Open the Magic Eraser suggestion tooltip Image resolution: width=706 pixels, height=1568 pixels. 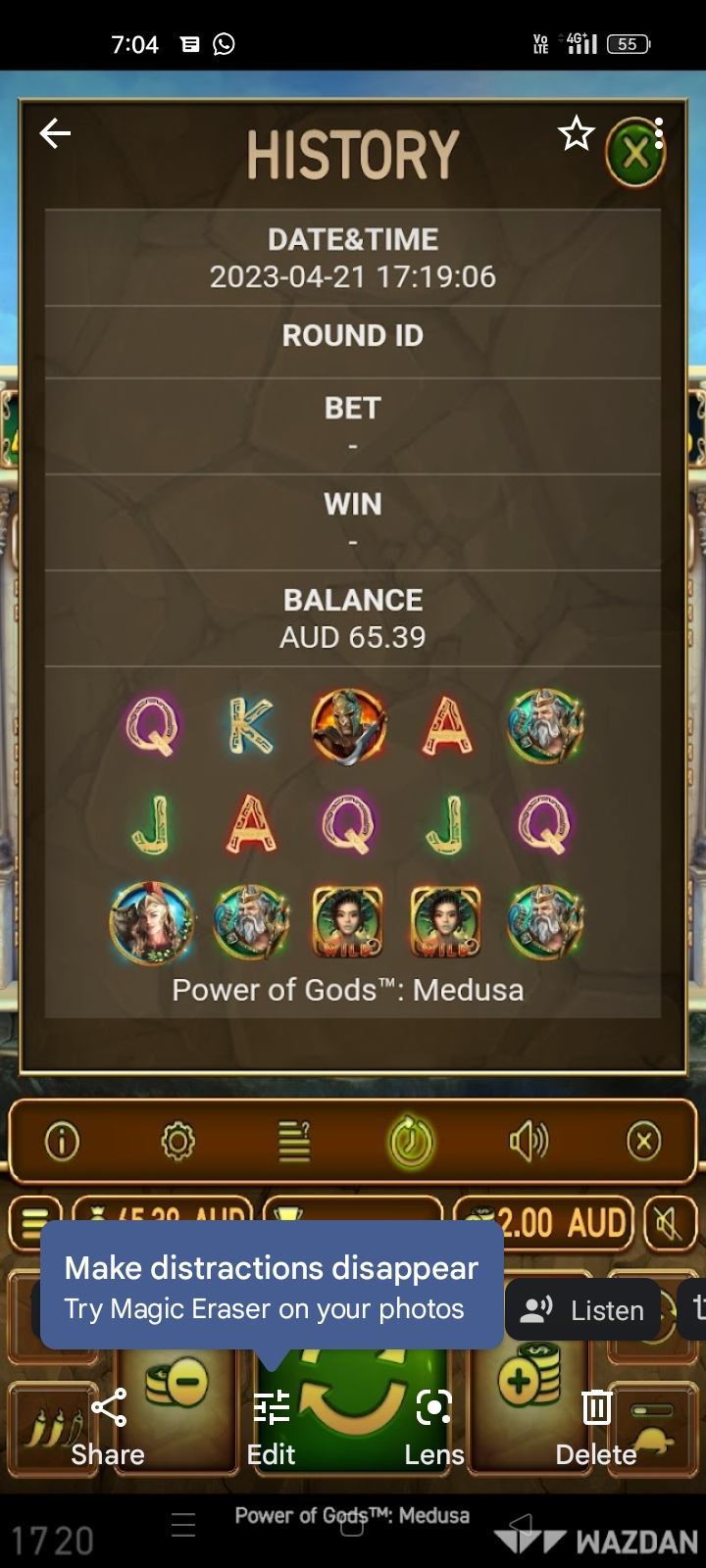point(271,1287)
